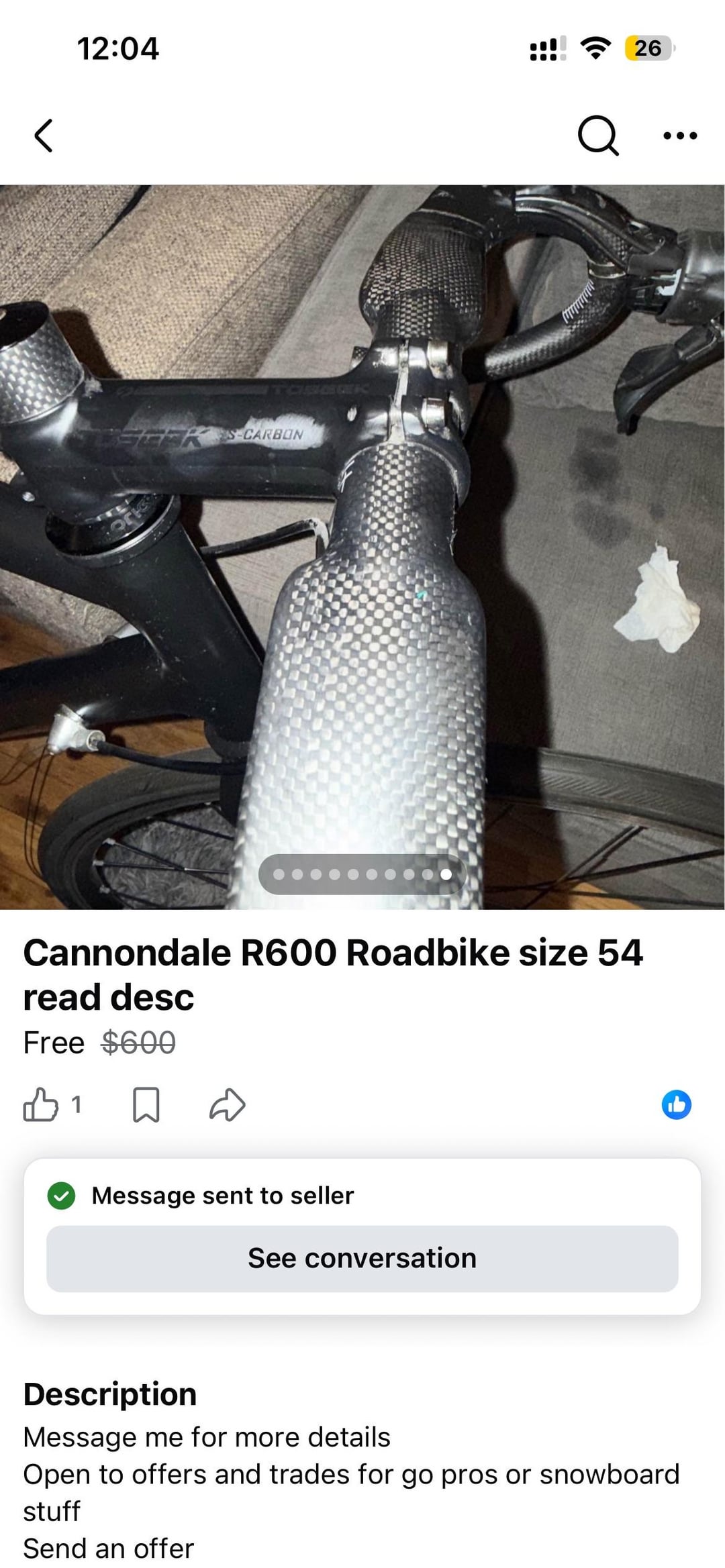Tap the photo carousel page indicator dots
Screen dimensions: 725x1568
click(362, 874)
